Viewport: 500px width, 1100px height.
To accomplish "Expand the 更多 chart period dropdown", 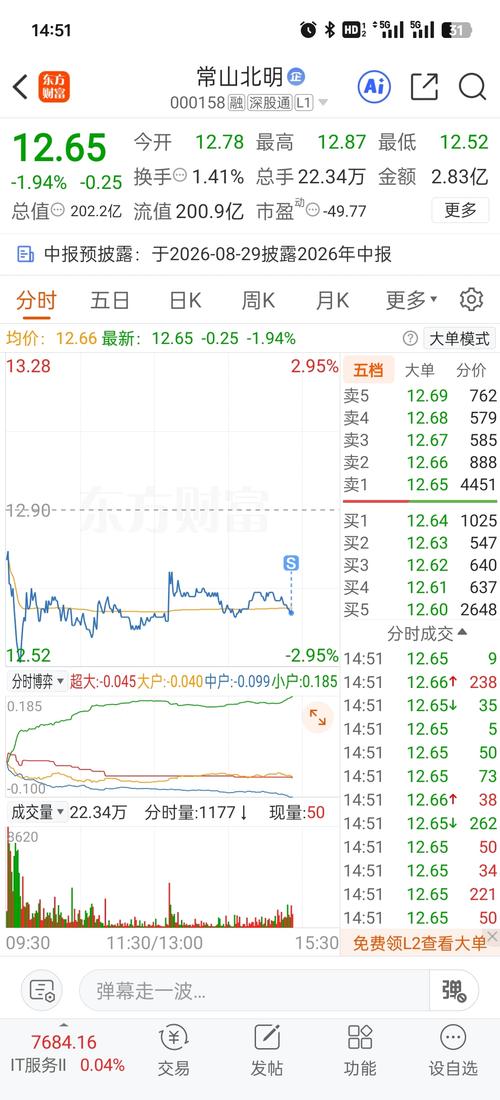I will [x=411, y=301].
